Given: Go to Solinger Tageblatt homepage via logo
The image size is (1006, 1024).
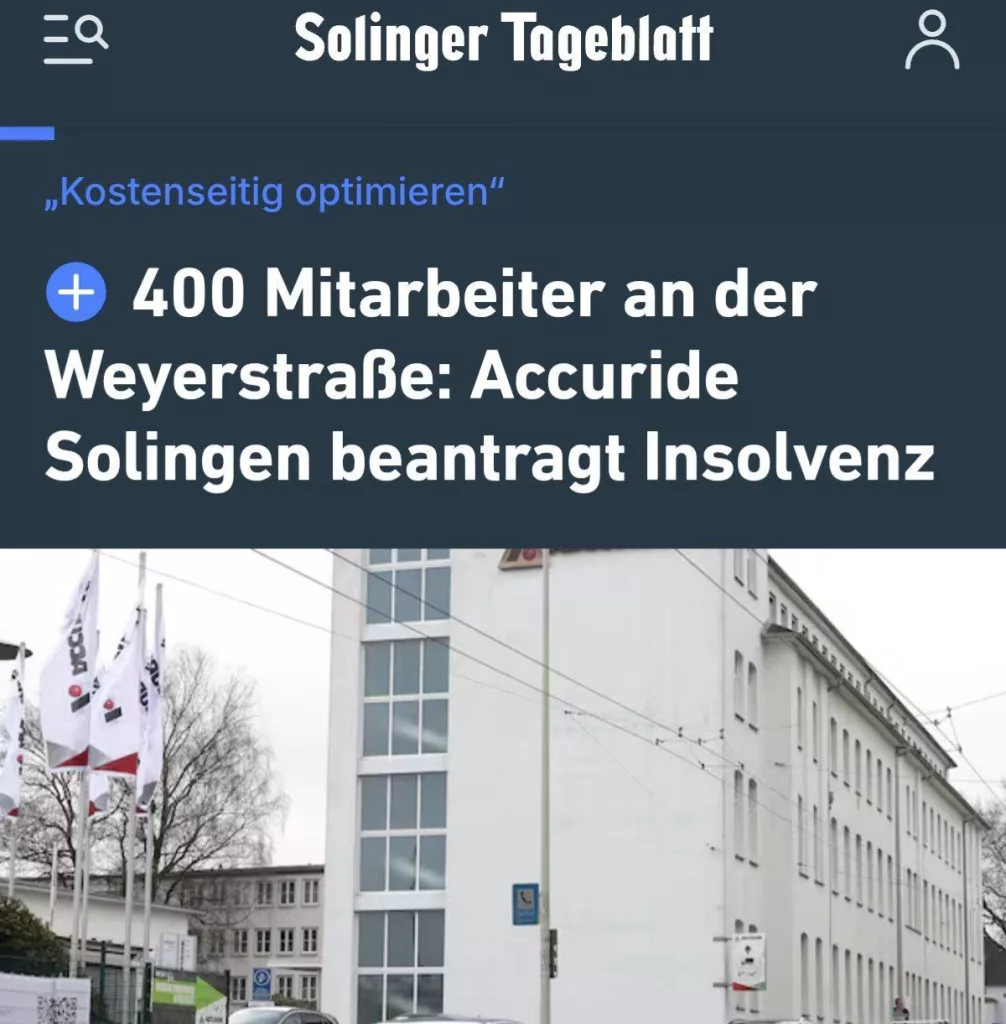Looking at the screenshot, I should [503, 41].
